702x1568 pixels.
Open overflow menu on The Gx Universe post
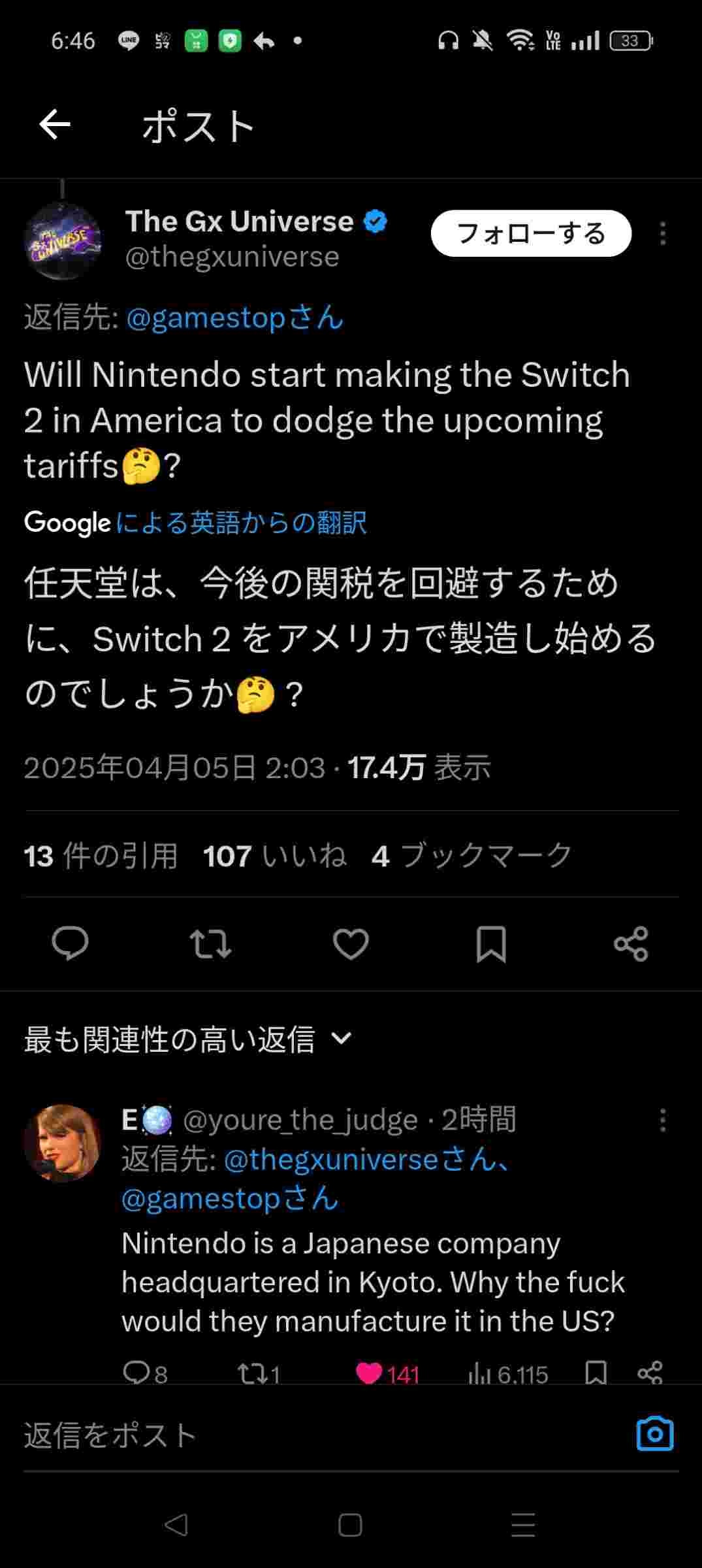(663, 233)
